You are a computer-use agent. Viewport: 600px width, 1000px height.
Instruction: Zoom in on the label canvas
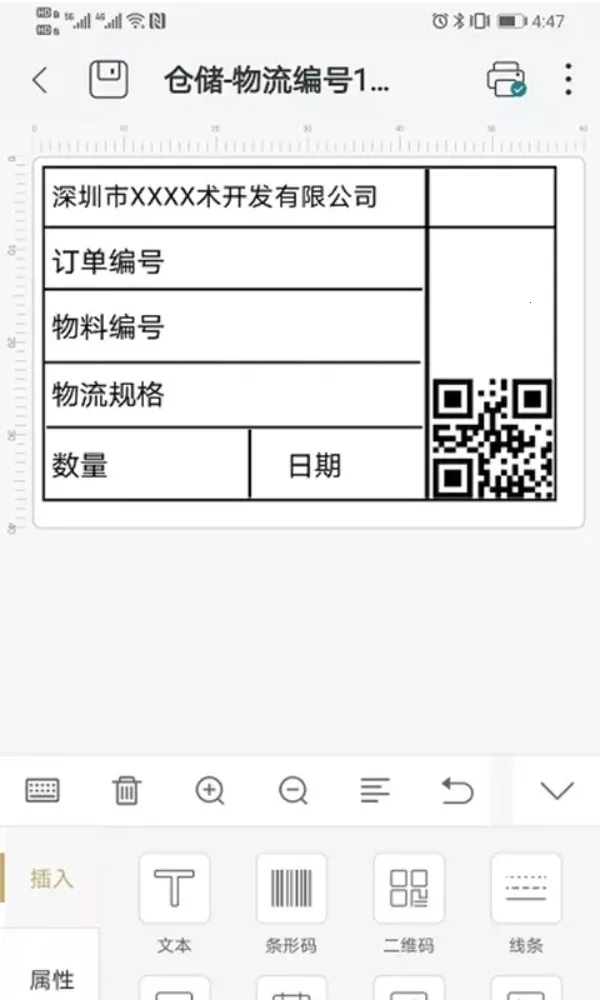pyautogui.click(x=210, y=791)
